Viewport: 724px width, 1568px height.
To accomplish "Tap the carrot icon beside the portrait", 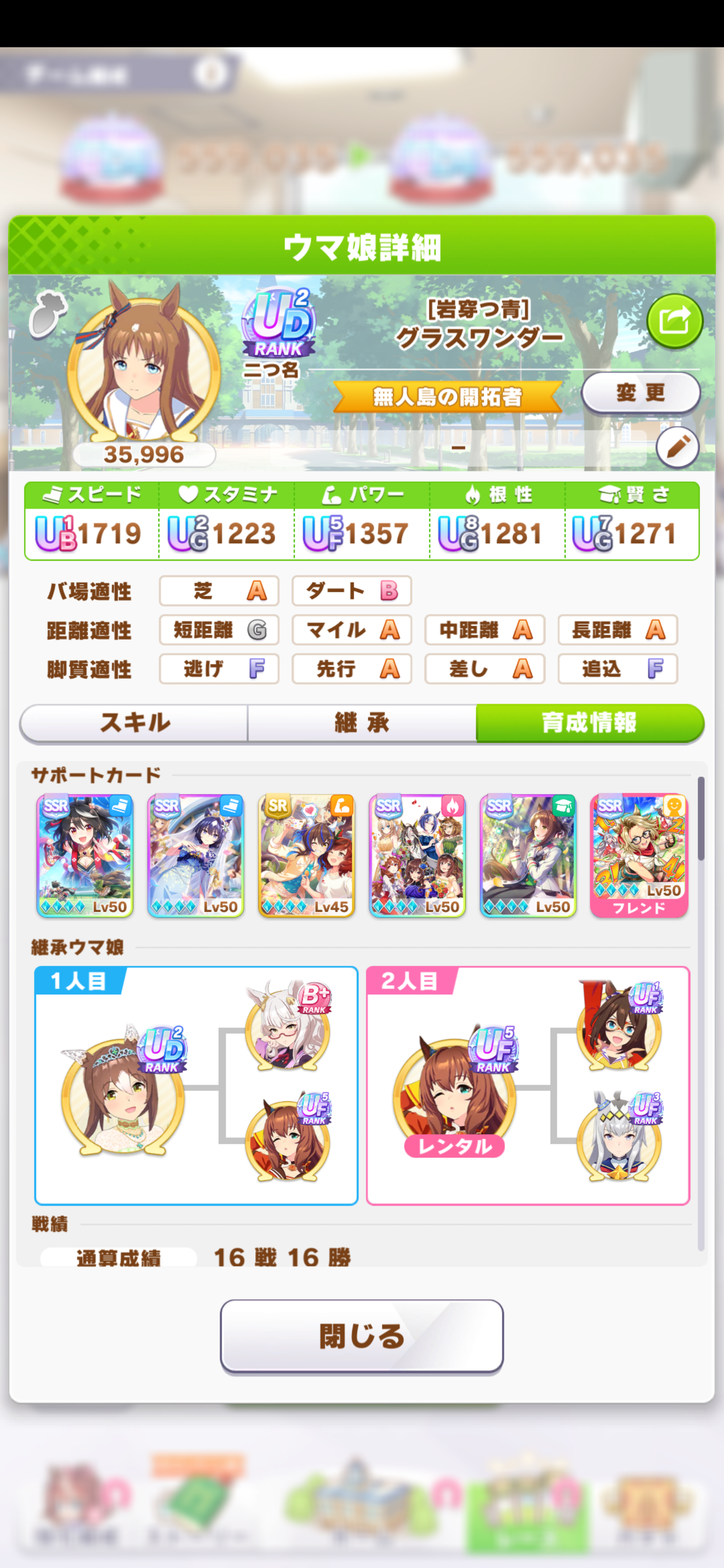I will [x=47, y=314].
